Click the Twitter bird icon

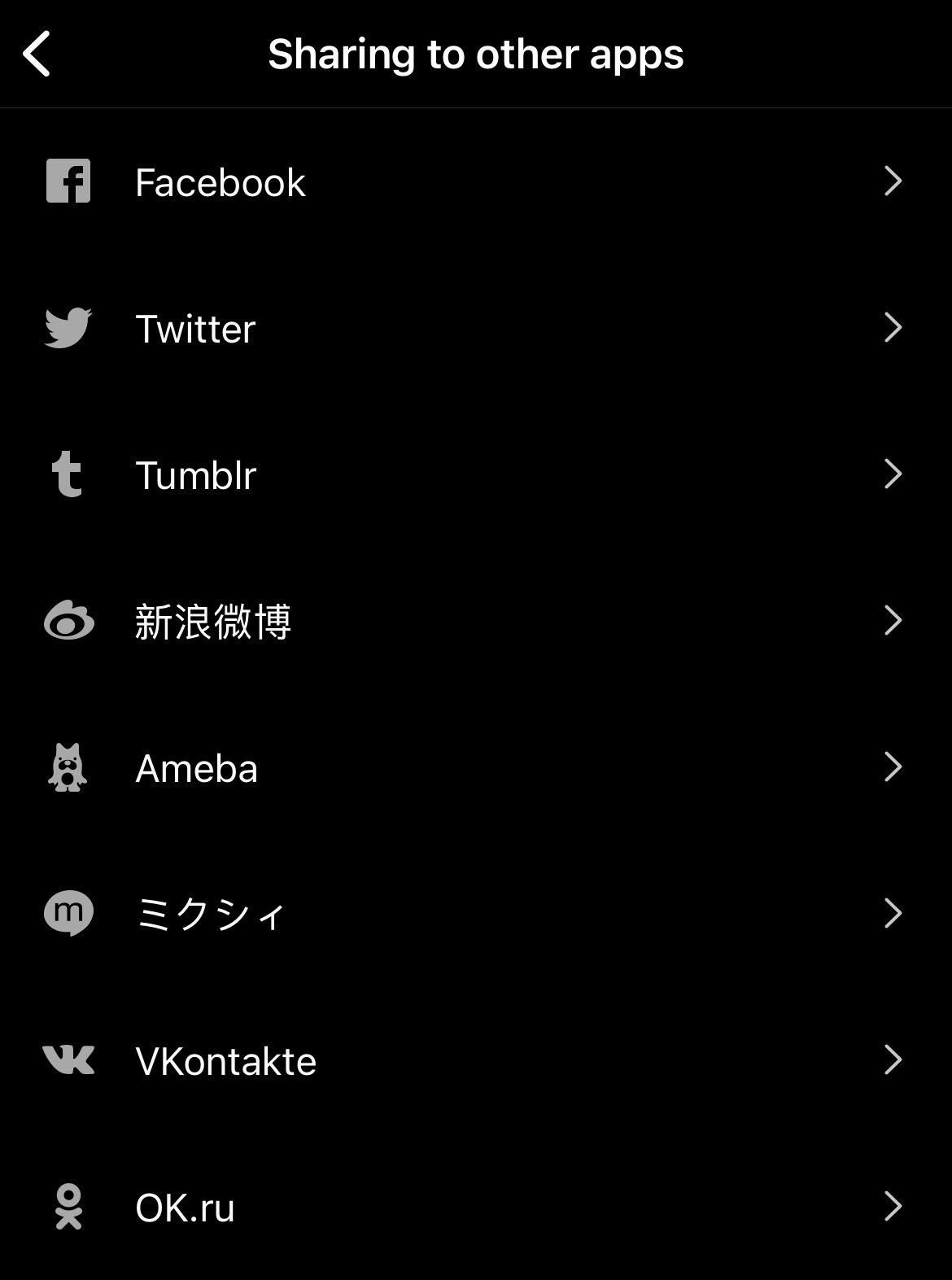tap(69, 328)
